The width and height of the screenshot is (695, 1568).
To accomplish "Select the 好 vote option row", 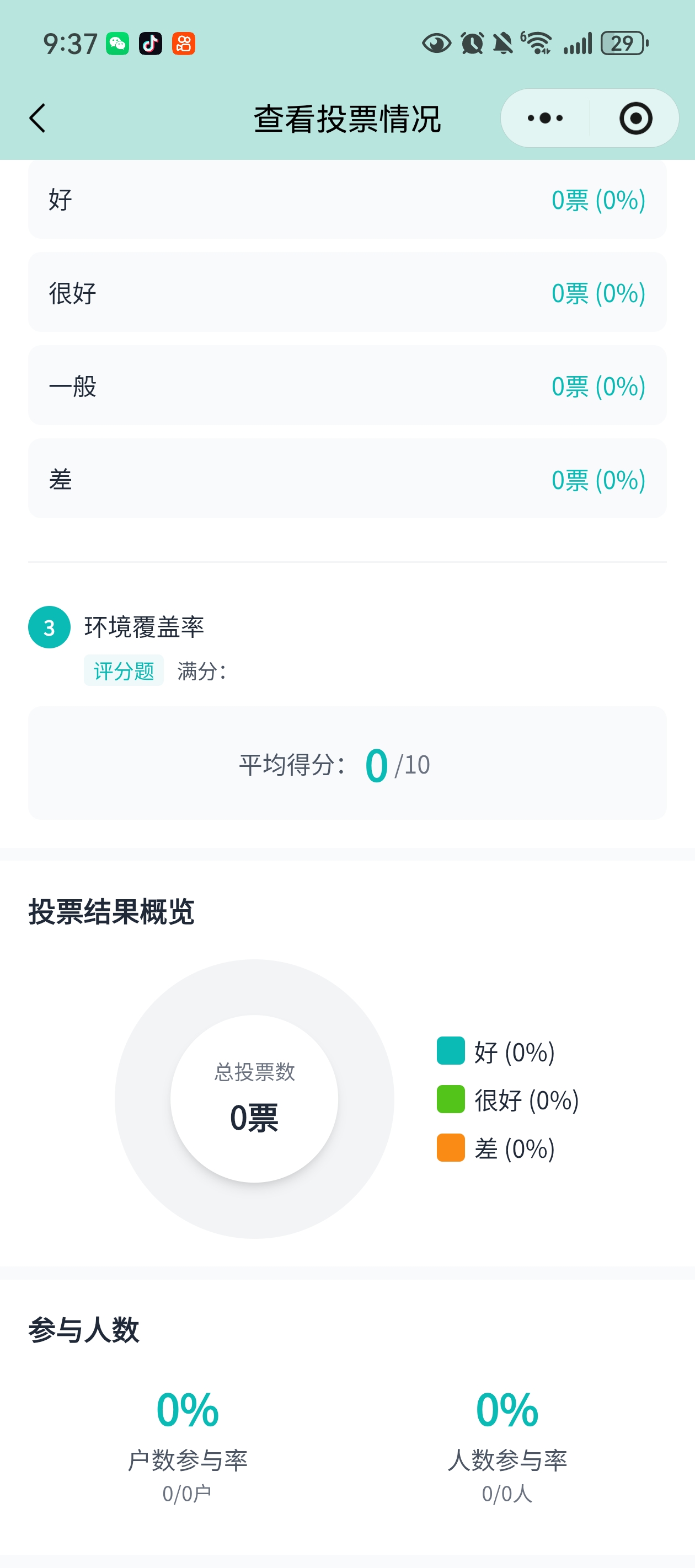I will [347, 200].
